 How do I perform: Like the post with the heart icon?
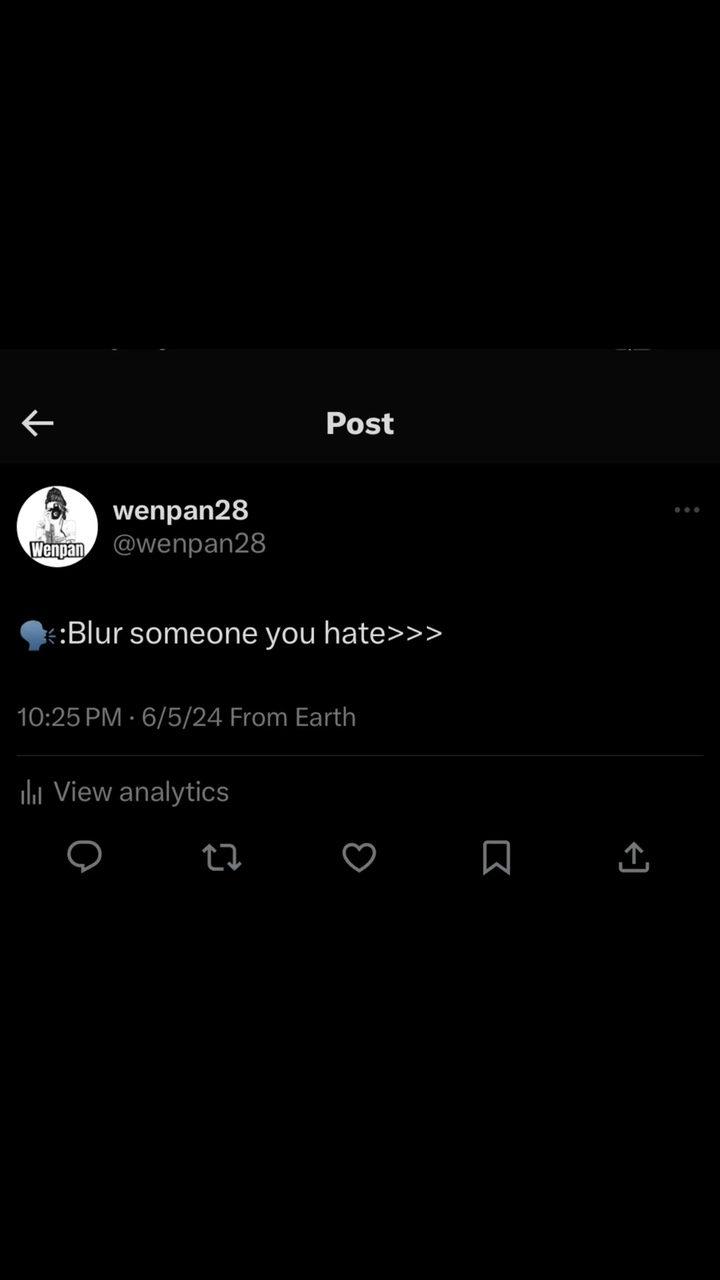click(x=359, y=857)
